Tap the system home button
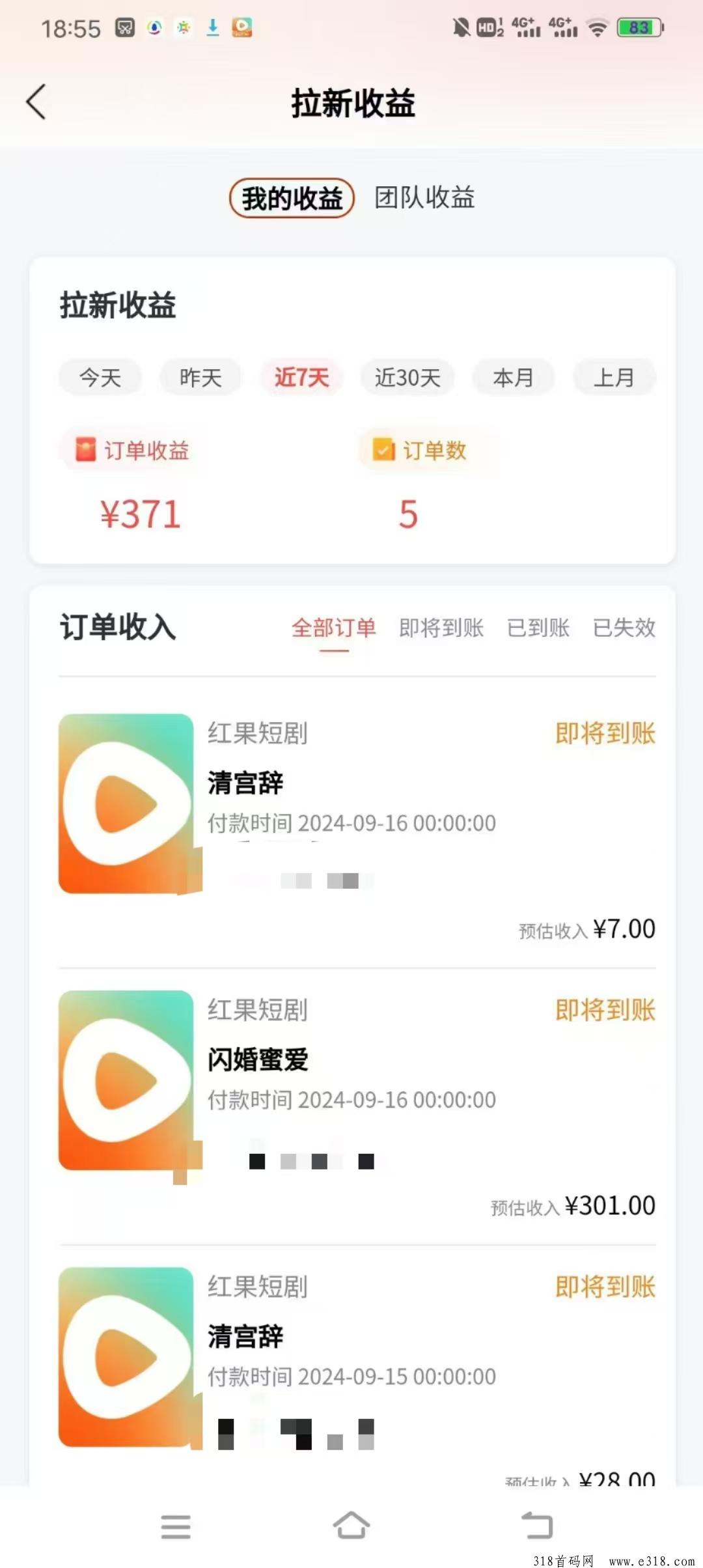This screenshot has height=1568, width=703. [351, 1525]
